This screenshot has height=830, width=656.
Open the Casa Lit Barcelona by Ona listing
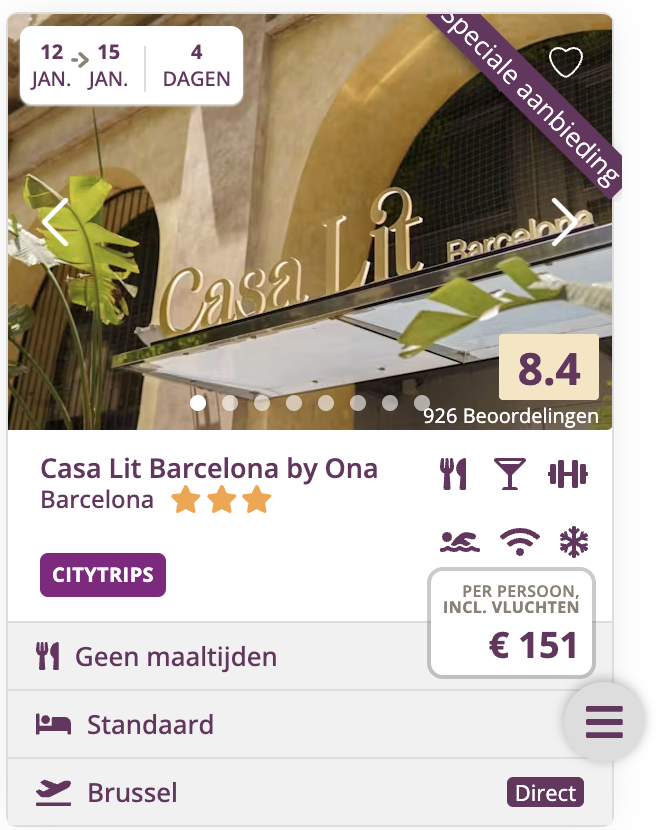pos(209,468)
